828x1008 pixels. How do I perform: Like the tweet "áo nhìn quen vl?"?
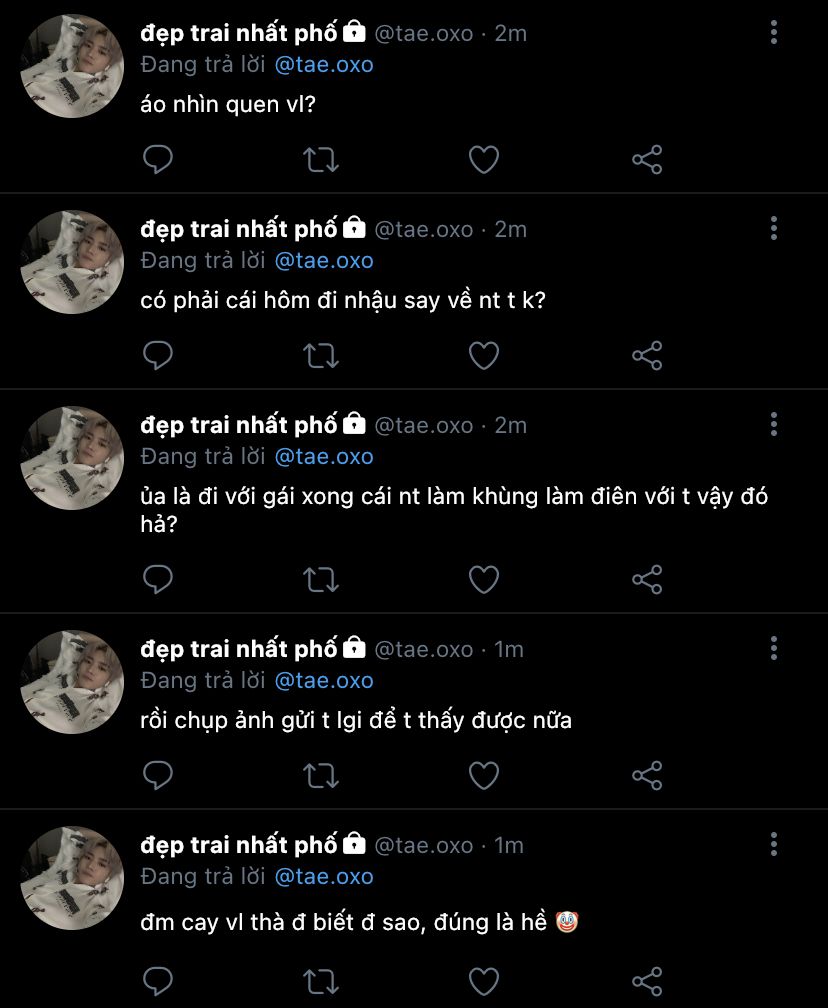click(484, 159)
